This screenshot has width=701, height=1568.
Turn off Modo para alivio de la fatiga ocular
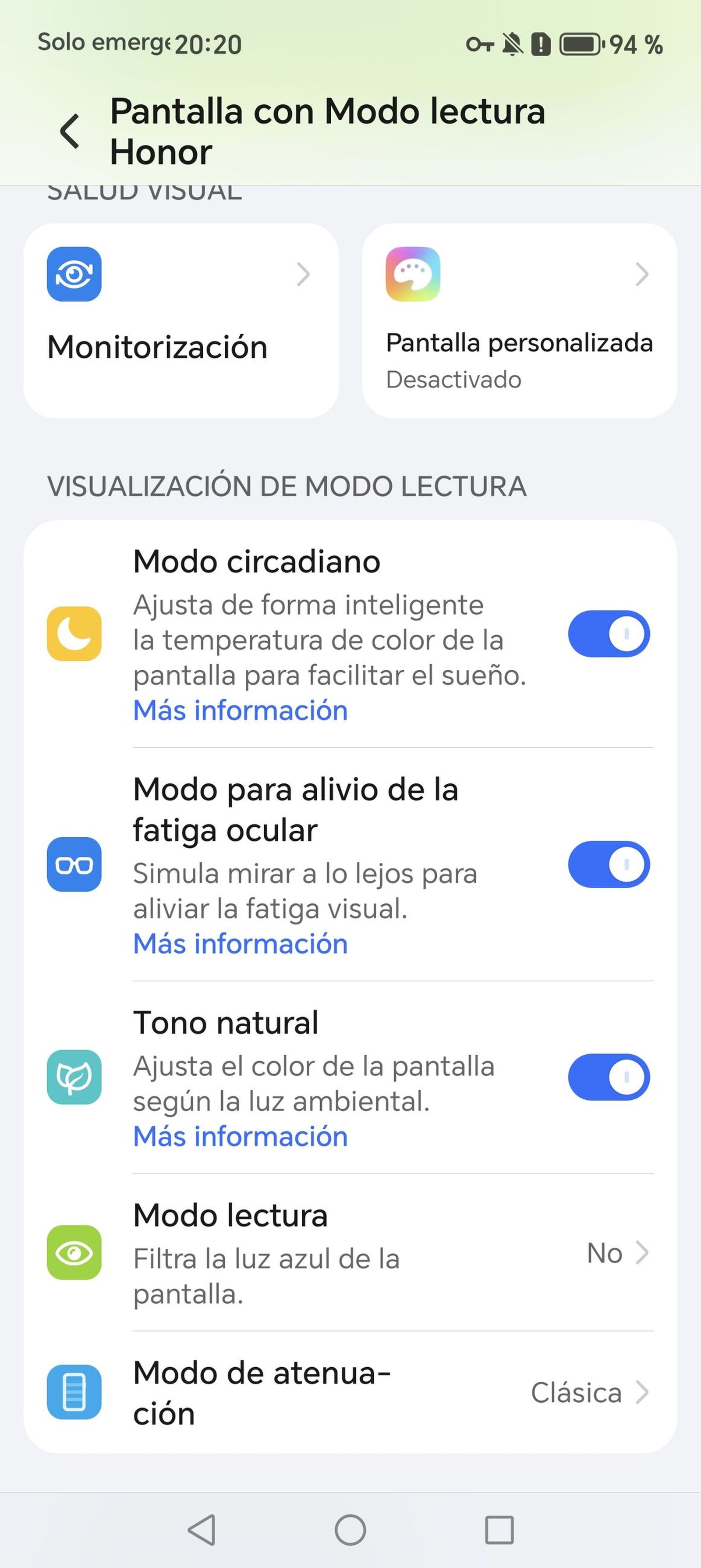pyautogui.click(x=608, y=864)
